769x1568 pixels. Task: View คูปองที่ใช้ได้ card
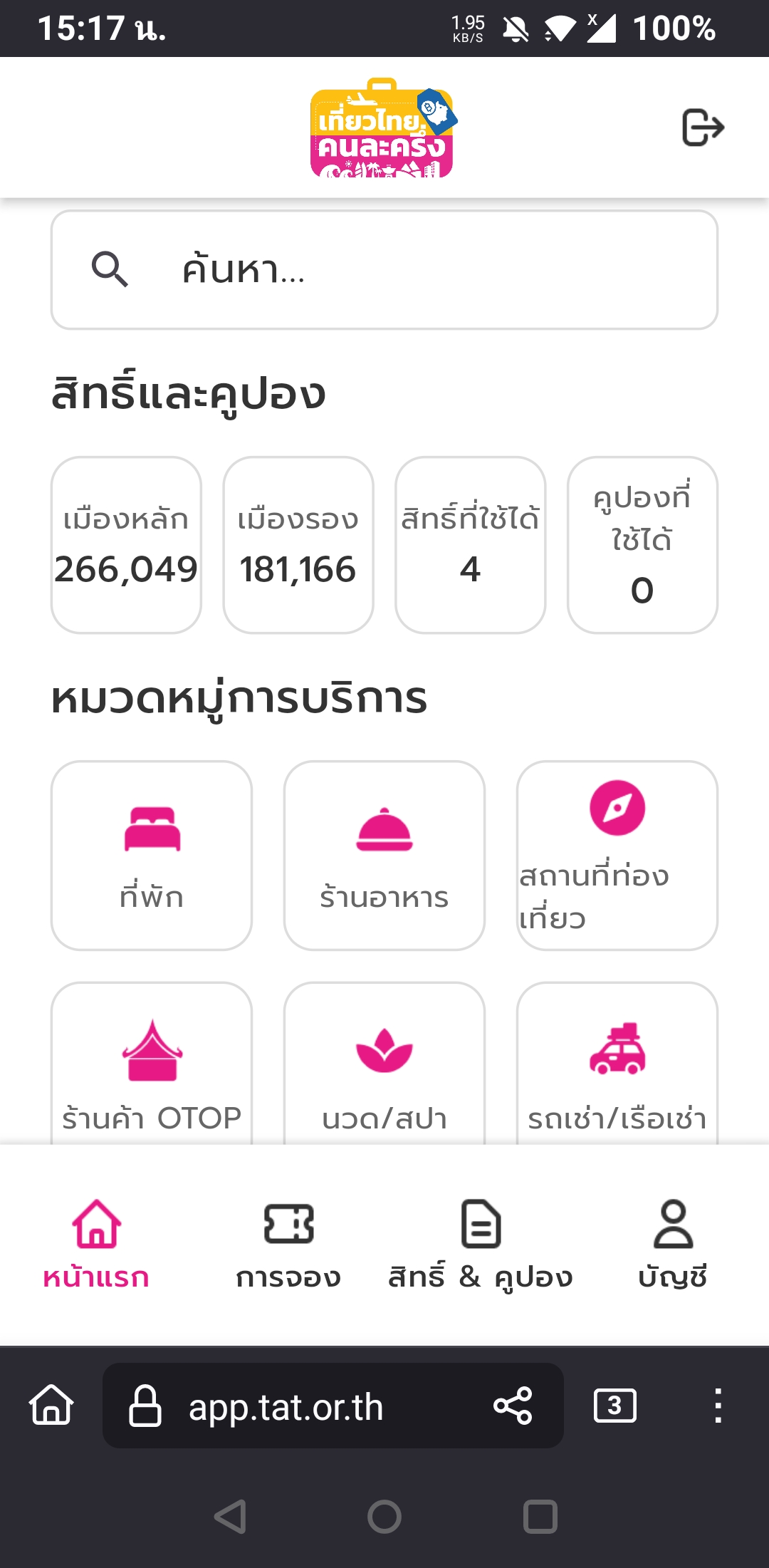tap(642, 545)
